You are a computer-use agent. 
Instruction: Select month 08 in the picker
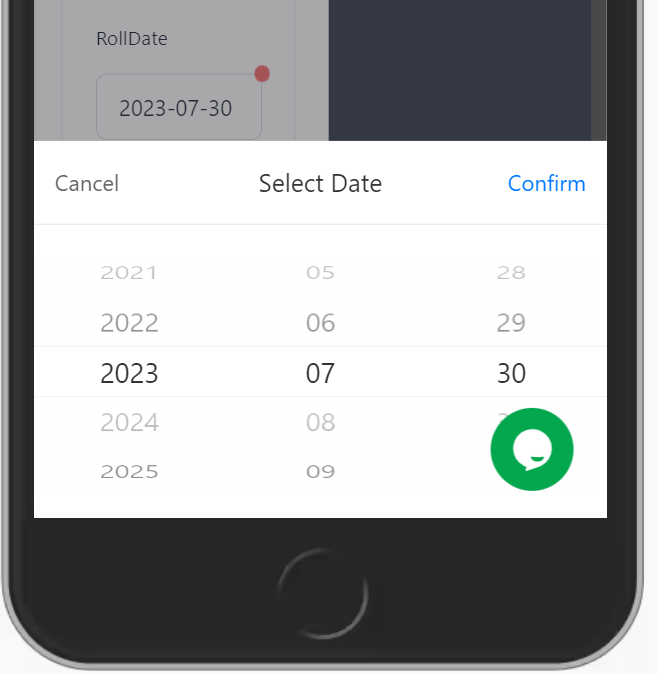pyautogui.click(x=320, y=423)
